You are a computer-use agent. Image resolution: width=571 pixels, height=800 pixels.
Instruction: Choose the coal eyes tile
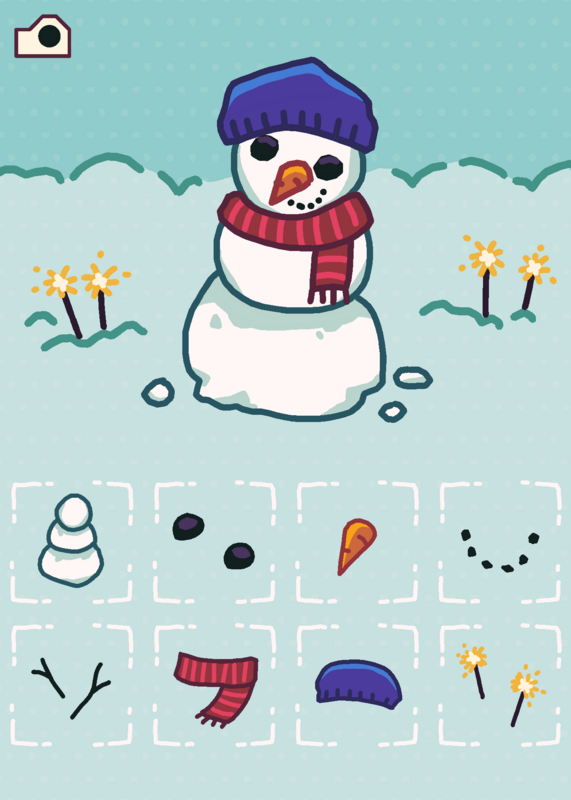214,541
